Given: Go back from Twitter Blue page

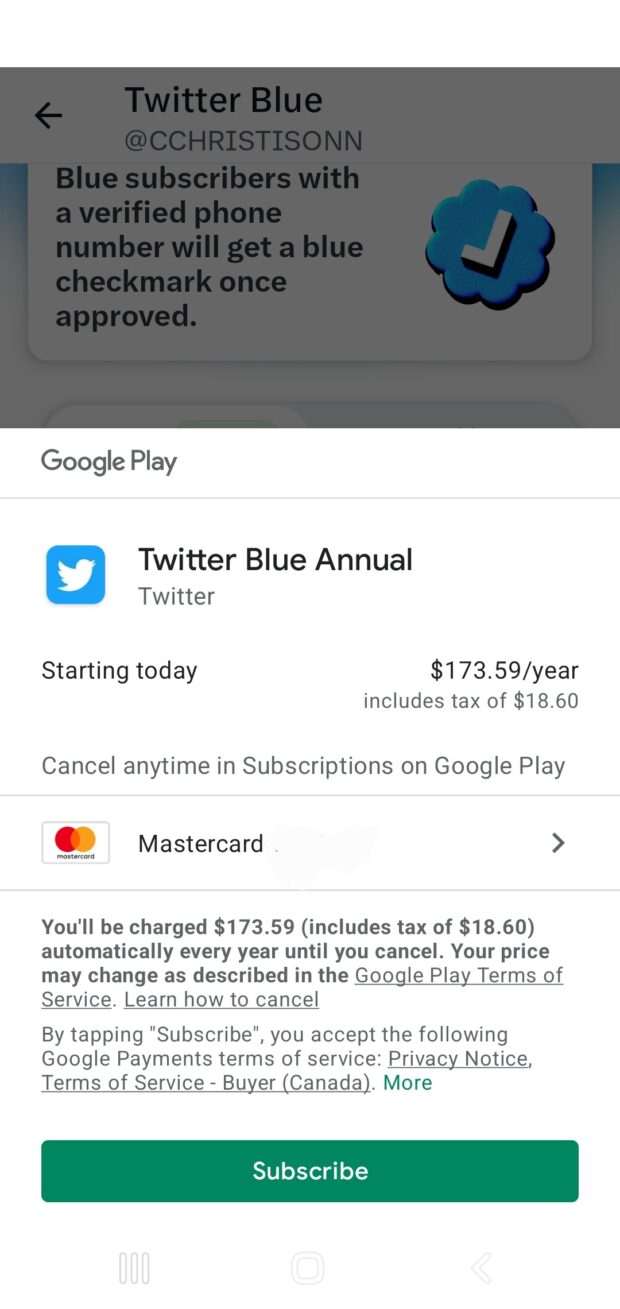Looking at the screenshot, I should [48, 116].
